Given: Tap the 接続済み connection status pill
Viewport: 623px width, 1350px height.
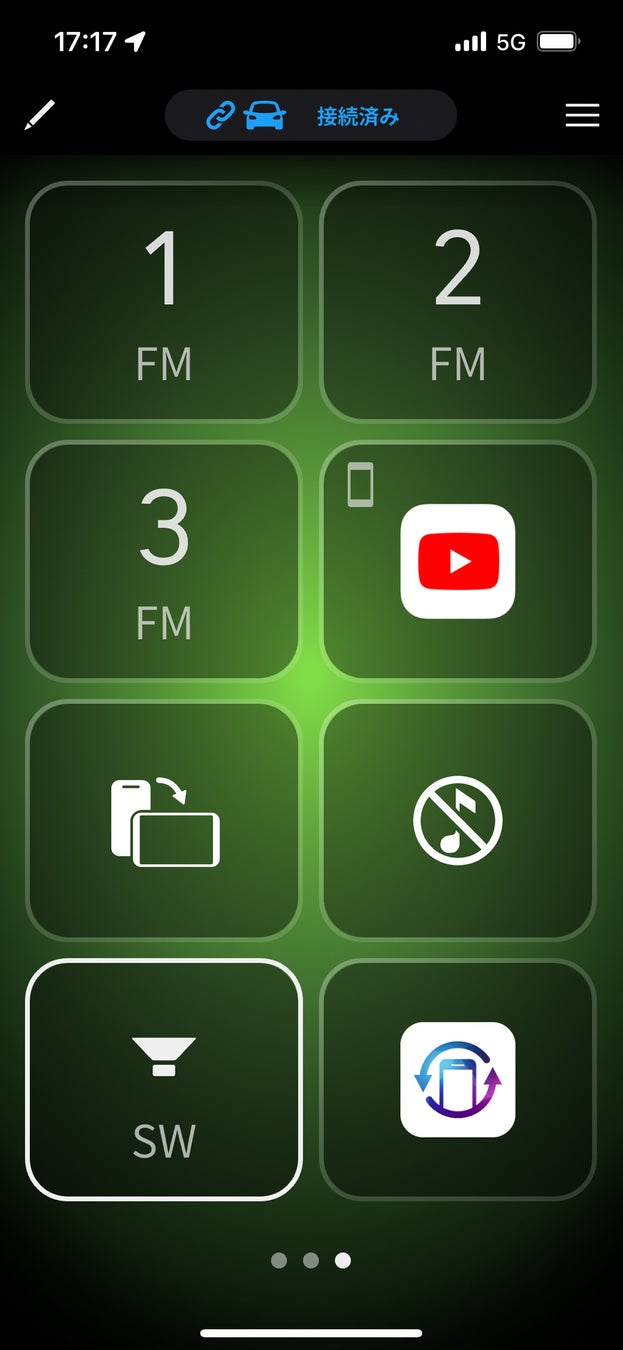Looking at the screenshot, I should [311, 116].
